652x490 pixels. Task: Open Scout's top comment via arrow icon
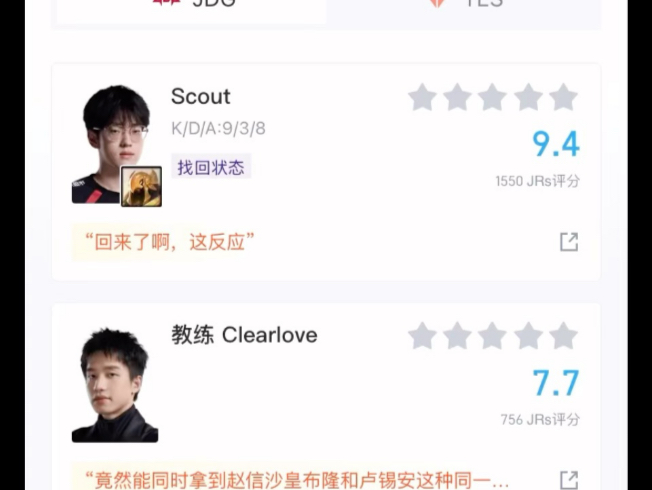tap(568, 242)
